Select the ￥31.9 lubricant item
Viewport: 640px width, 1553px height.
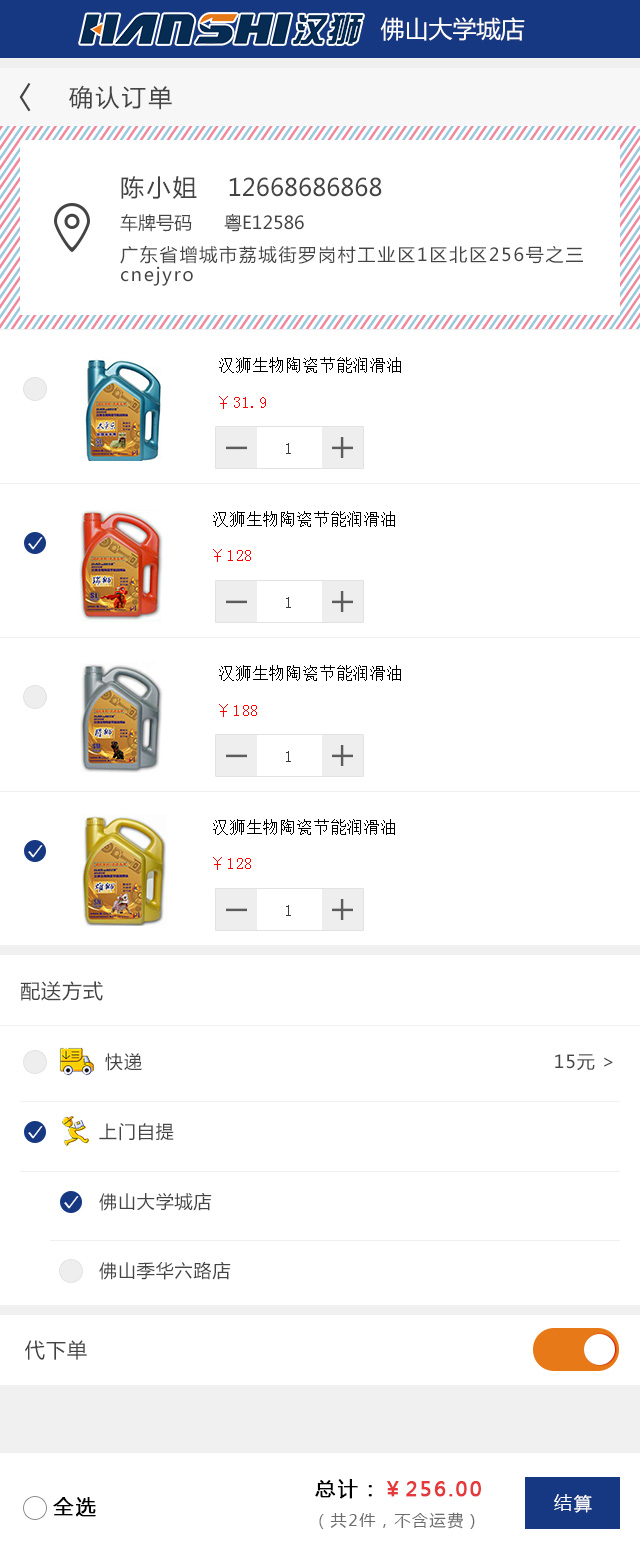[x=35, y=389]
